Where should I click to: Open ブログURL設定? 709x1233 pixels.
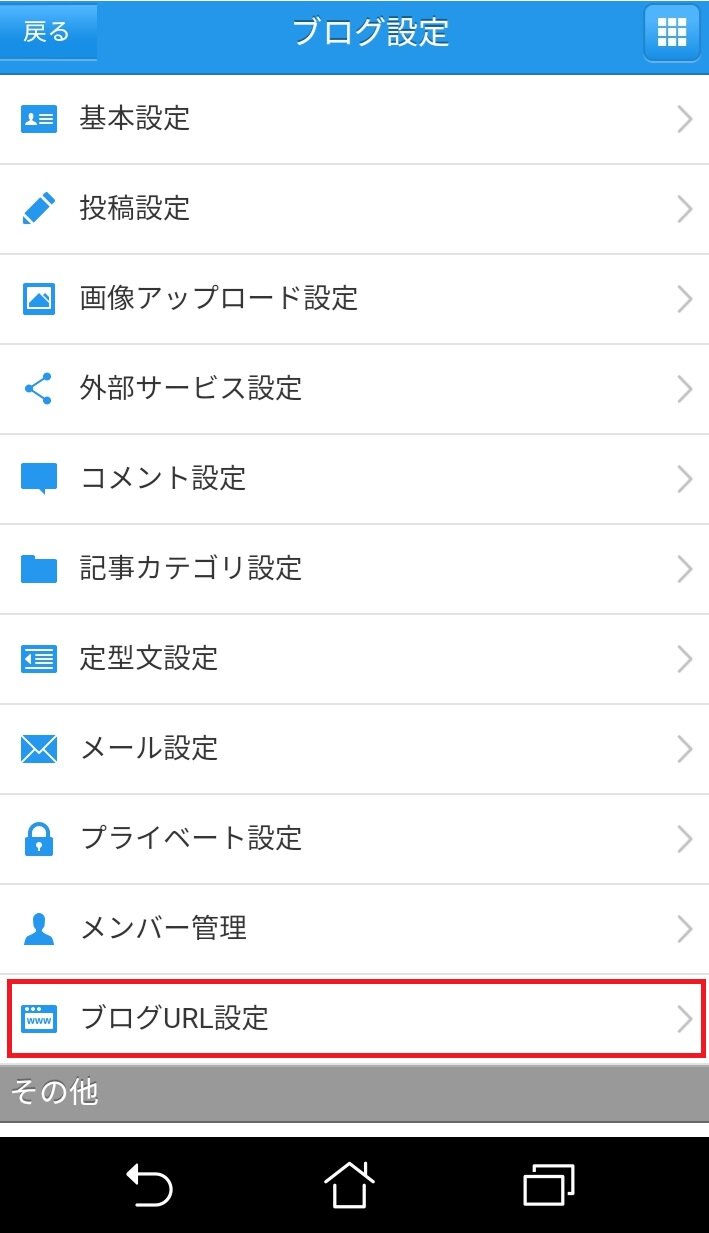(x=354, y=1019)
